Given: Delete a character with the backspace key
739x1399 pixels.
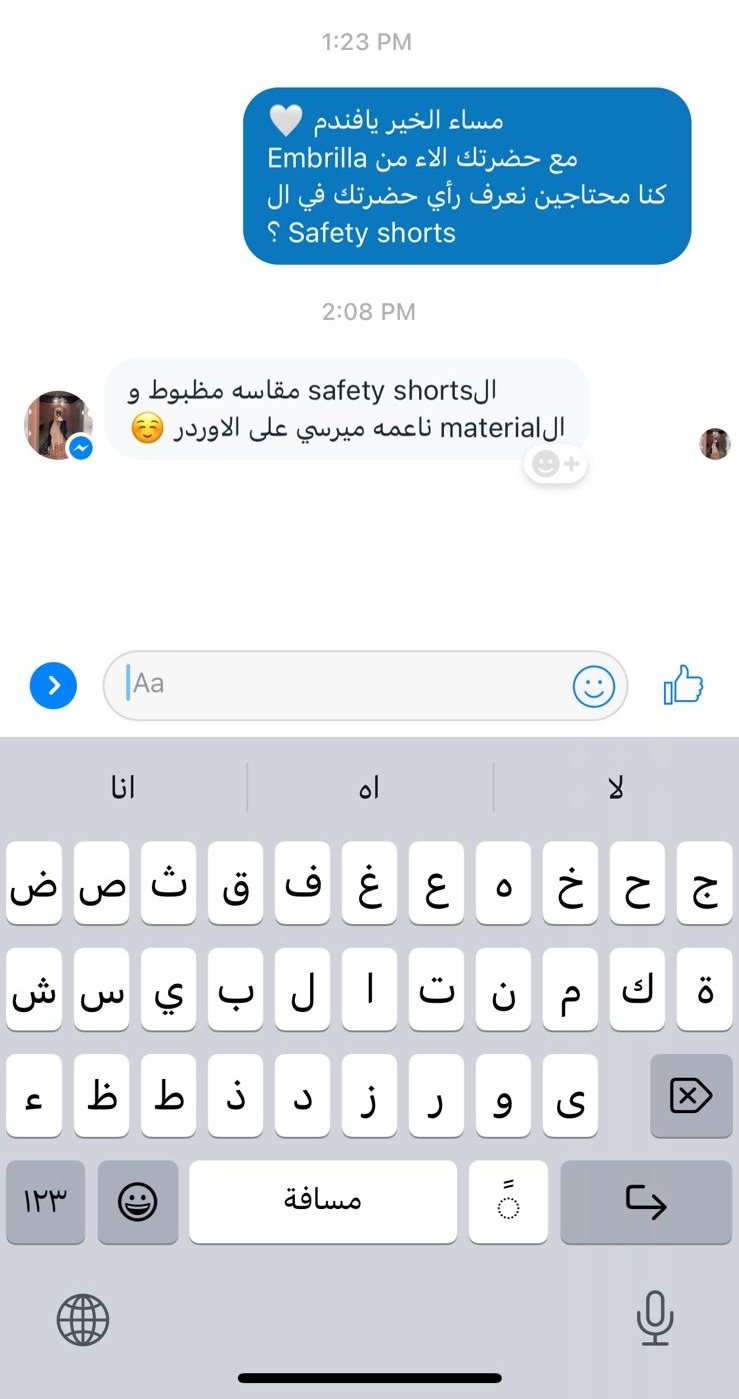Looking at the screenshot, I should tap(691, 1096).
